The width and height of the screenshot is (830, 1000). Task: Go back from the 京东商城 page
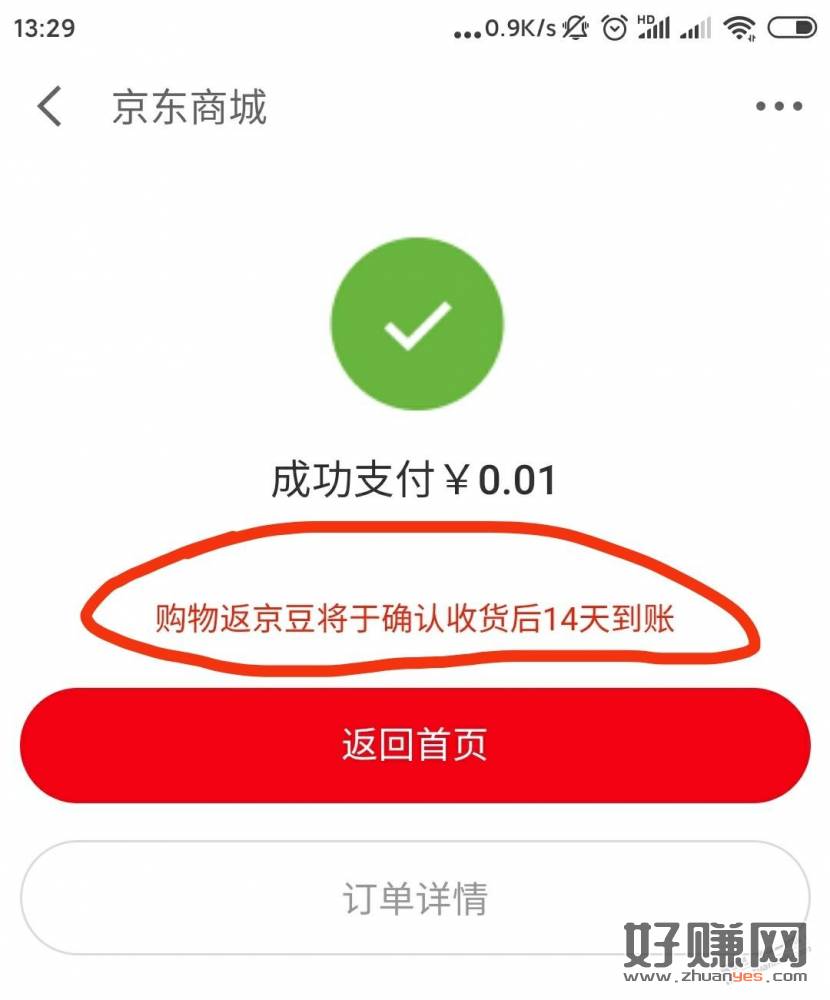click(x=50, y=107)
